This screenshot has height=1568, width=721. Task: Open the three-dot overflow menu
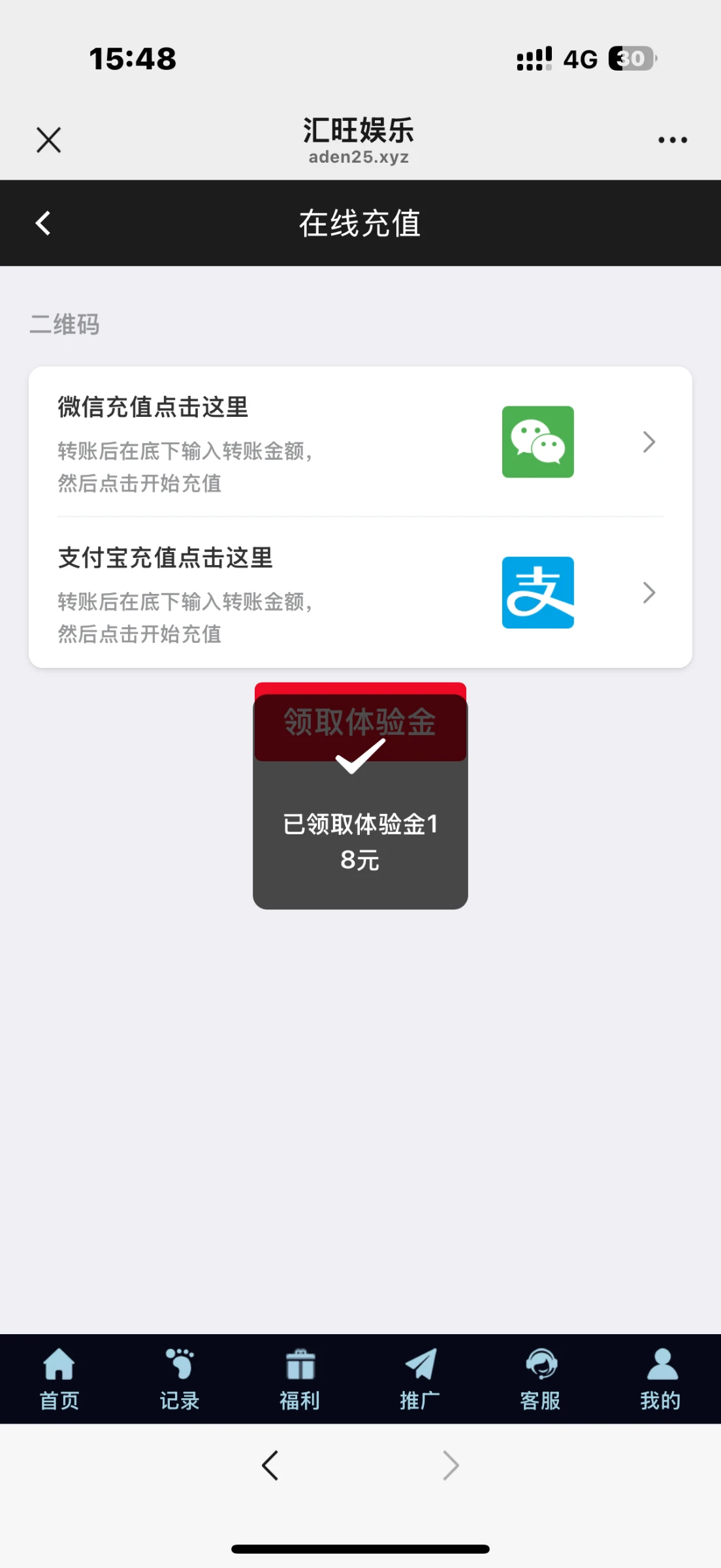click(672, 139)
